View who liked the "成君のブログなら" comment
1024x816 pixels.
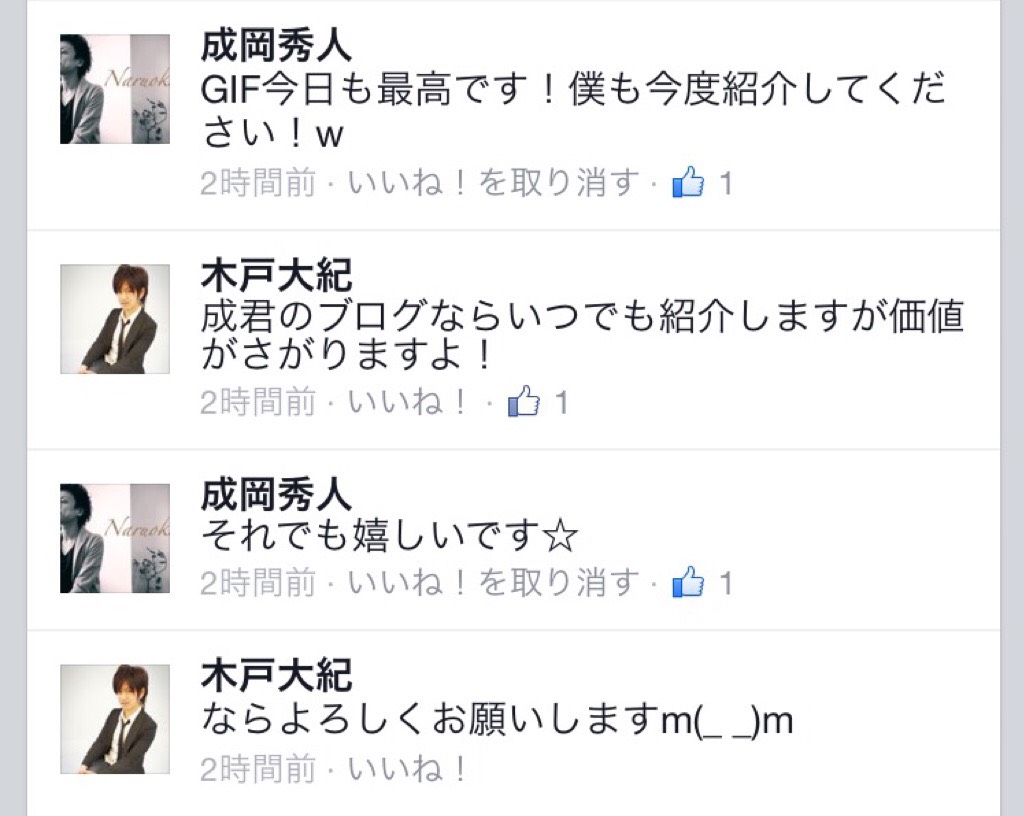538,403
